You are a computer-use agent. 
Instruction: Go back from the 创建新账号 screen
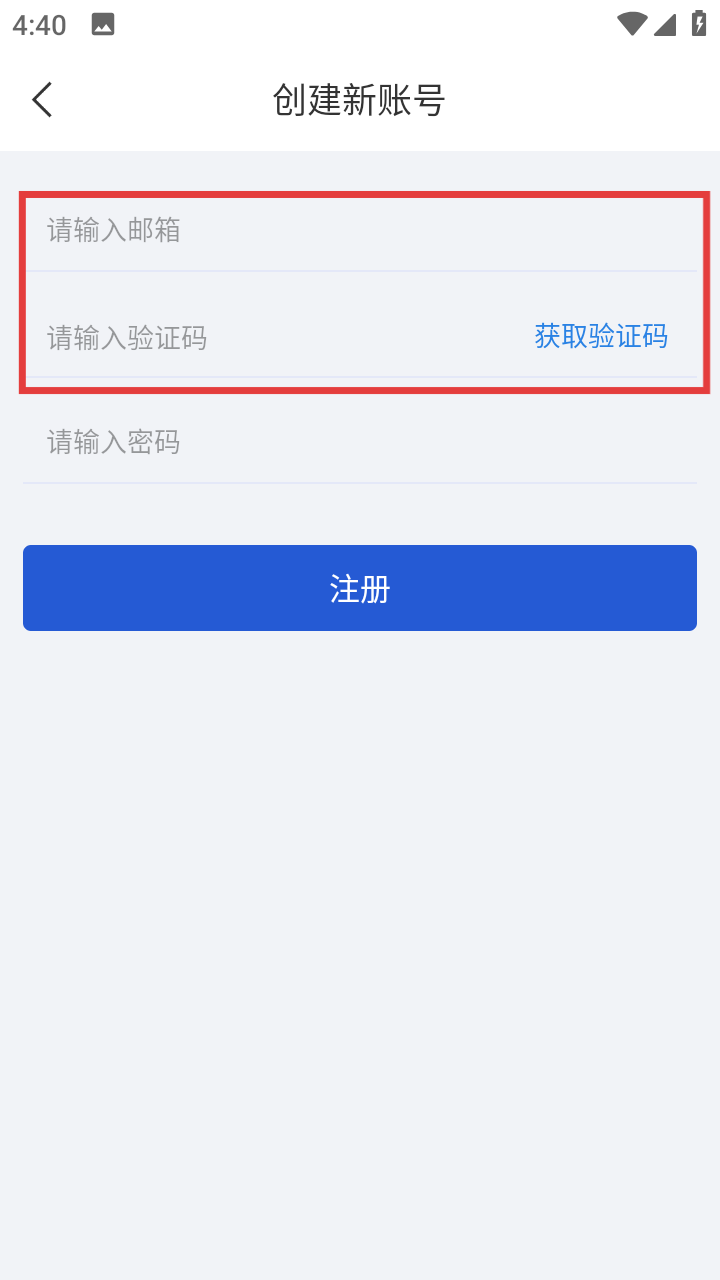click(x=42, y=100)
